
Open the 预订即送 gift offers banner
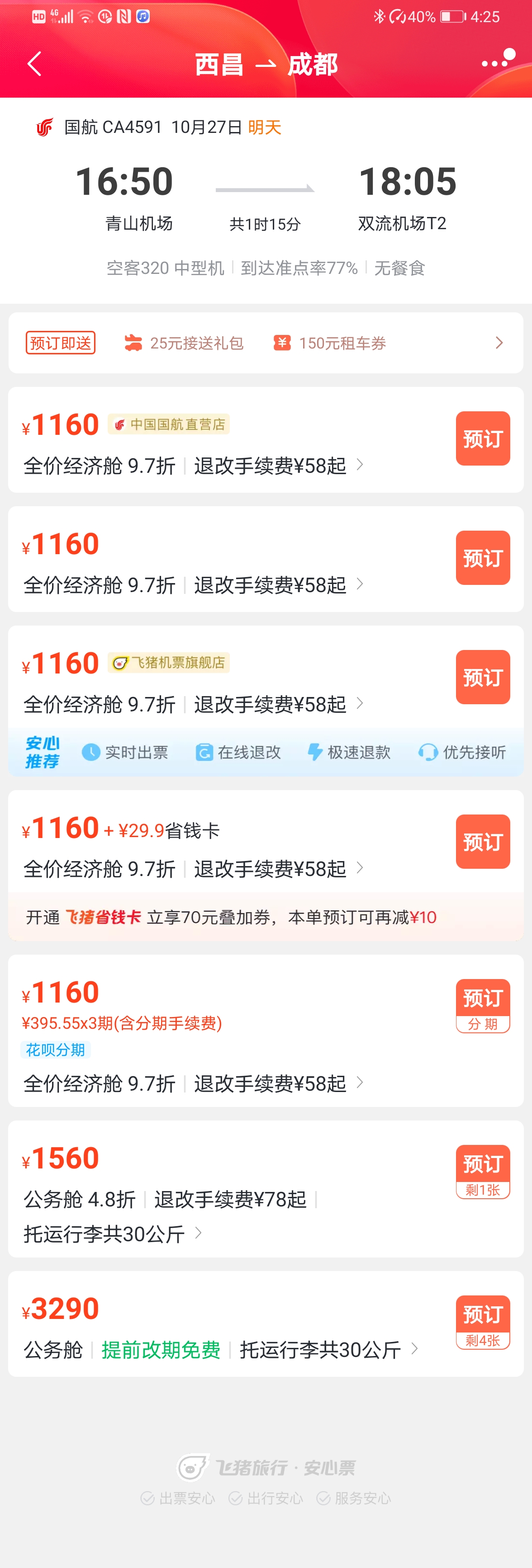266,344
